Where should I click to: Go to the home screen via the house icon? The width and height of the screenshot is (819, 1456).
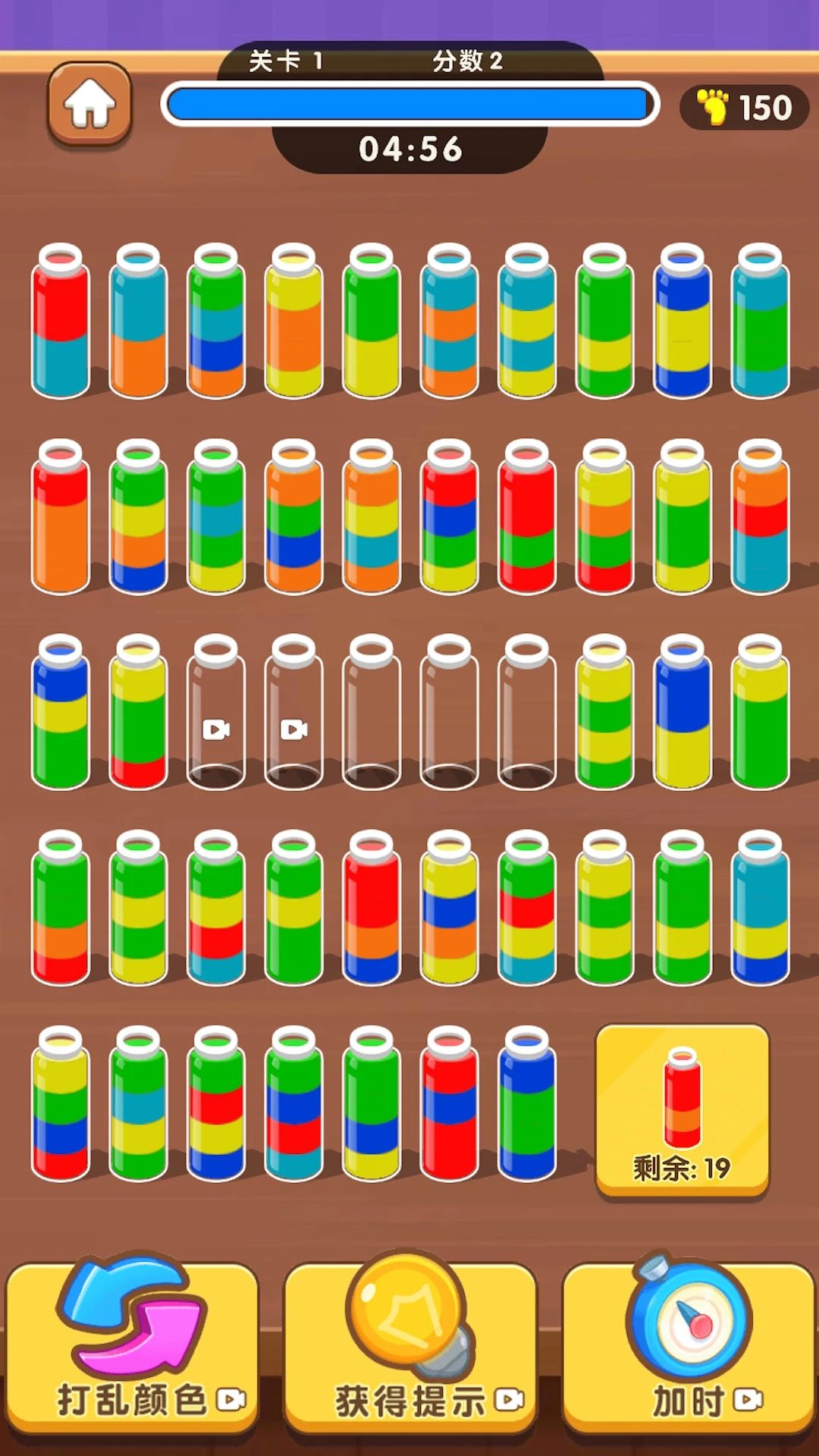89,104
